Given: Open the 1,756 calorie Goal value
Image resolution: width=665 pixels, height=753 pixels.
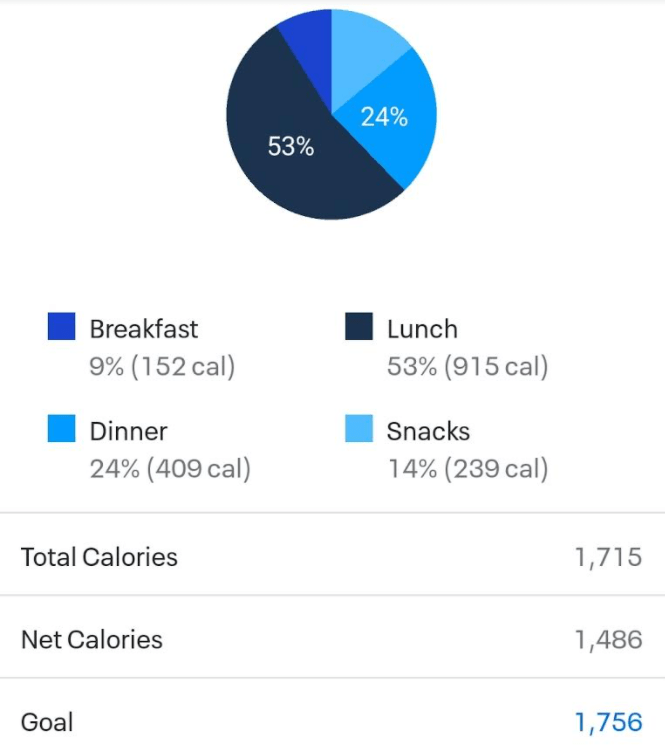Looking at the screenshot, I should click(x=608, y=721).
